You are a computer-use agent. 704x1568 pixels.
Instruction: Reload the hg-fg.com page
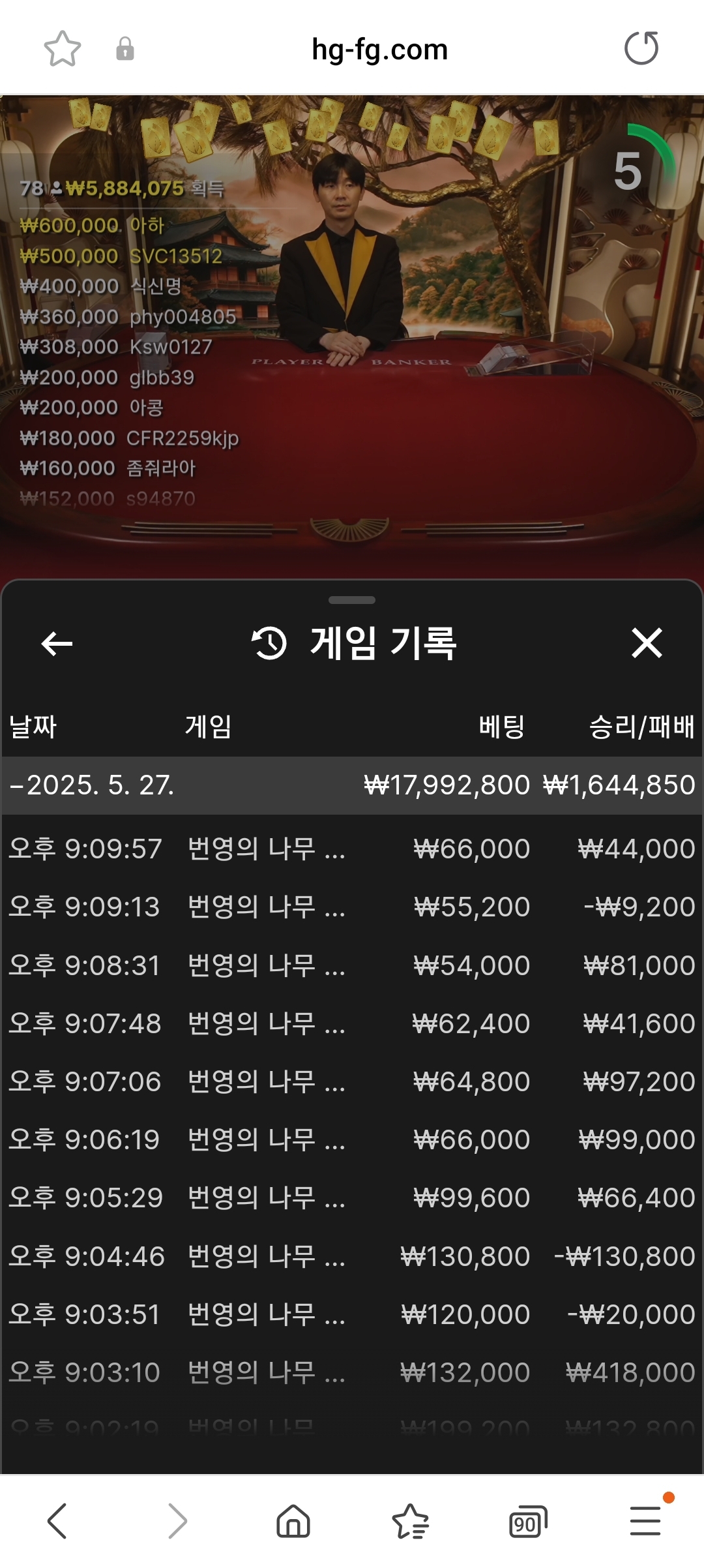coord(641,48)
